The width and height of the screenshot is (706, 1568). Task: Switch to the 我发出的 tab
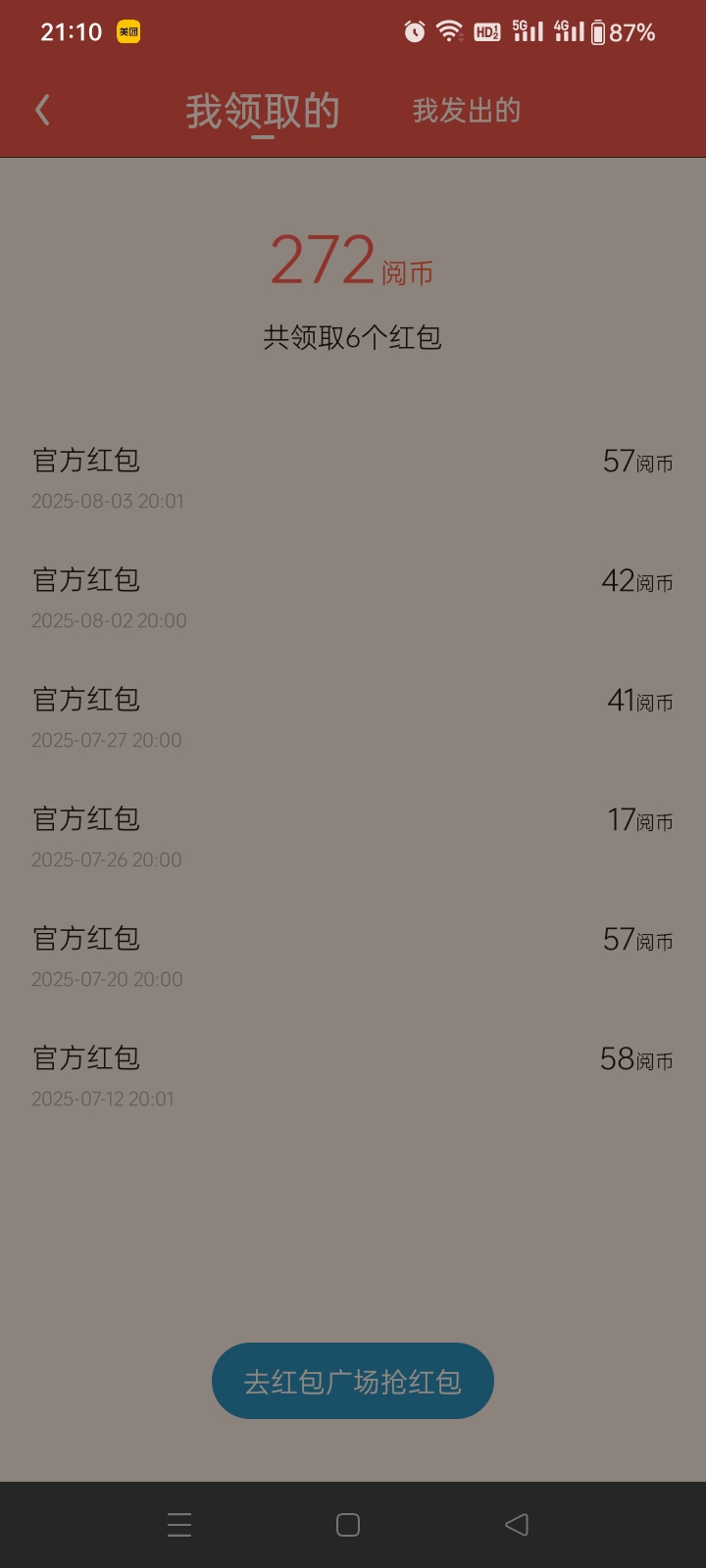tap(466, 111)
